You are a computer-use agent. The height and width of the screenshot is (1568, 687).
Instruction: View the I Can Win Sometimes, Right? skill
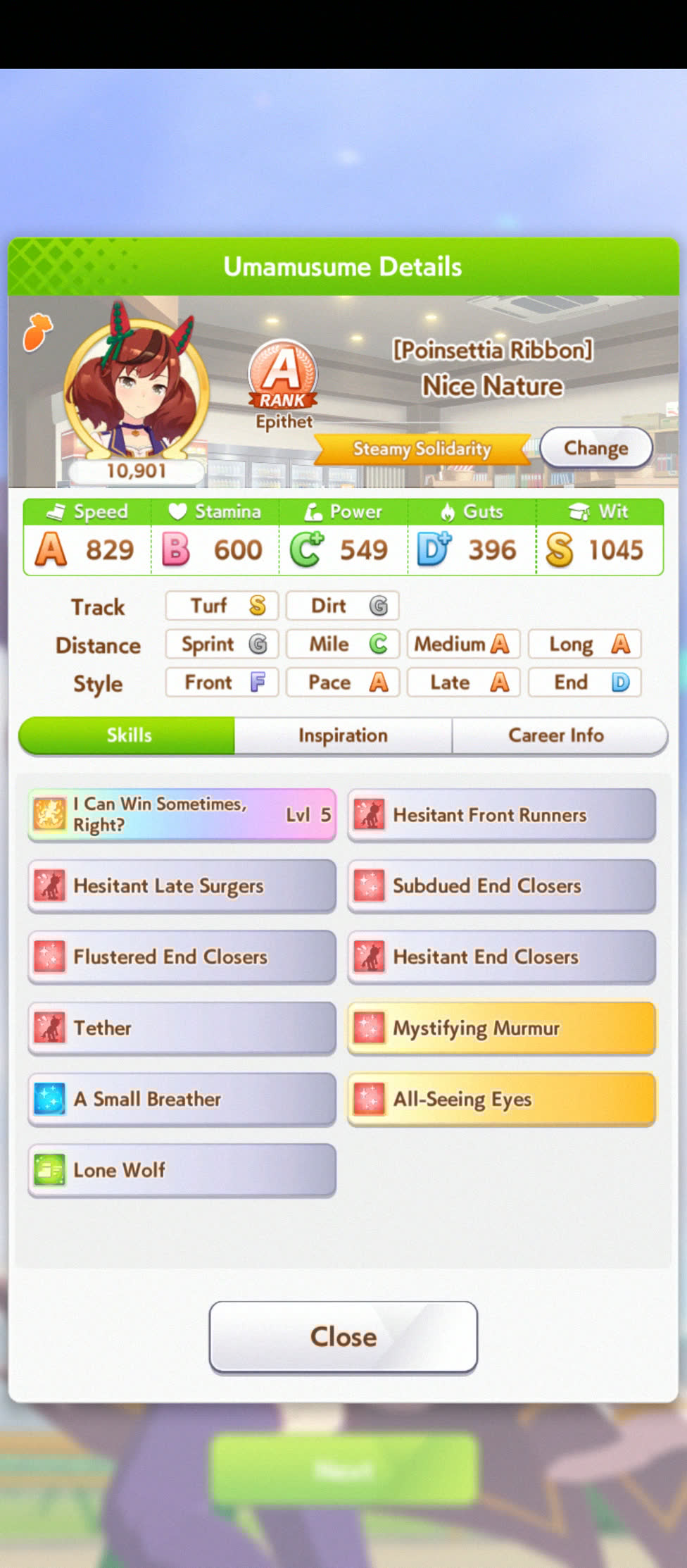[x=182, y=815]
